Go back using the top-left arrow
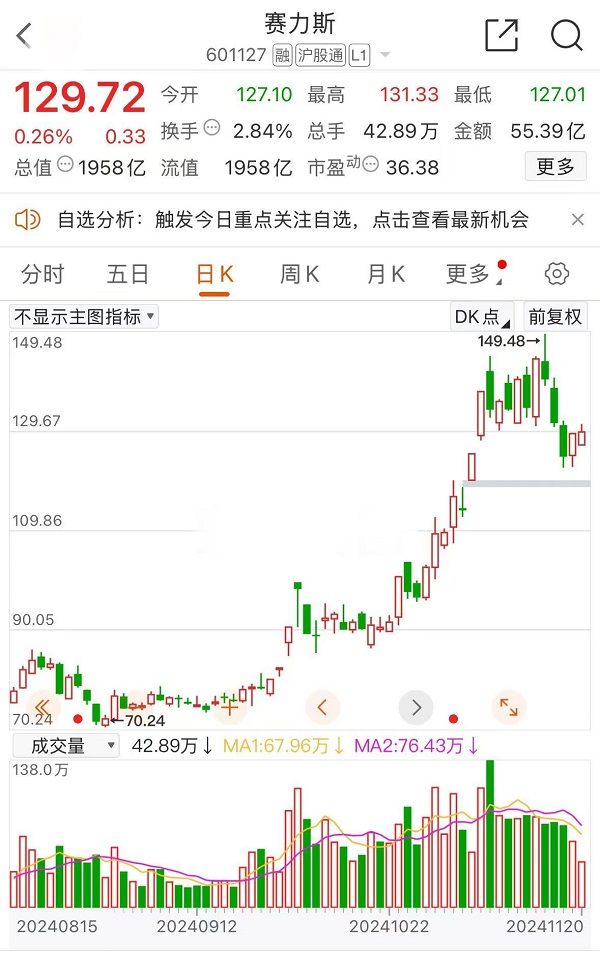 pos(25,36)
